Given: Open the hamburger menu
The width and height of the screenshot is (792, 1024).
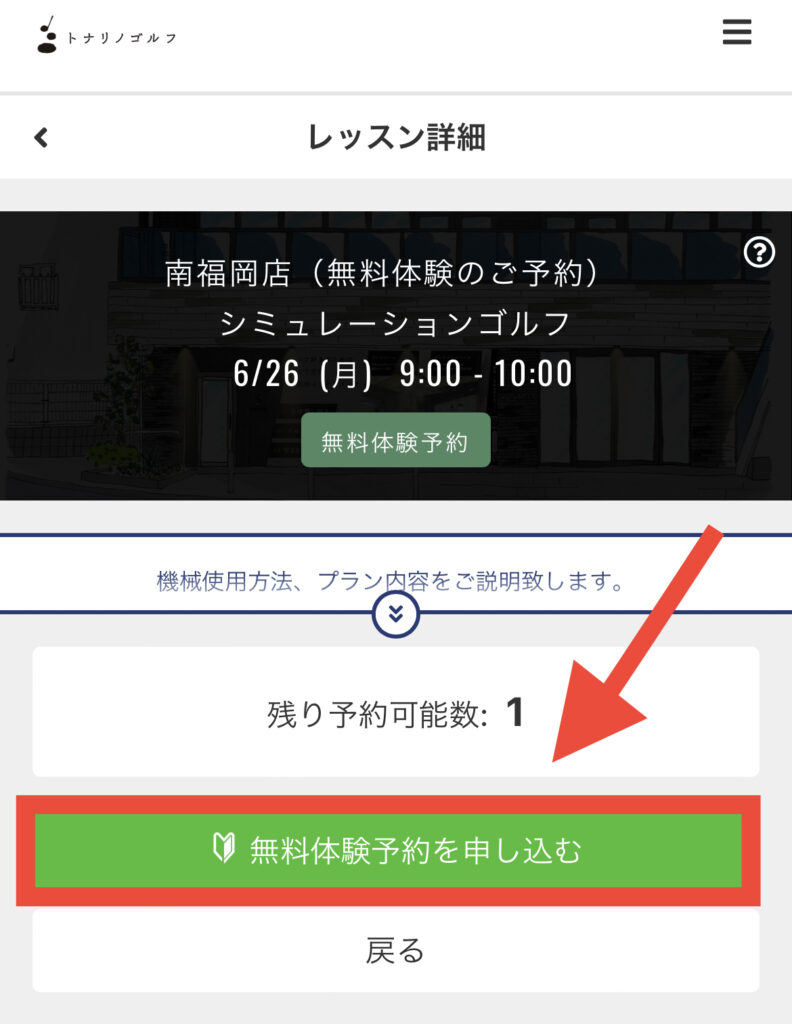Looking at the screenshot, I should pos(736,33).
